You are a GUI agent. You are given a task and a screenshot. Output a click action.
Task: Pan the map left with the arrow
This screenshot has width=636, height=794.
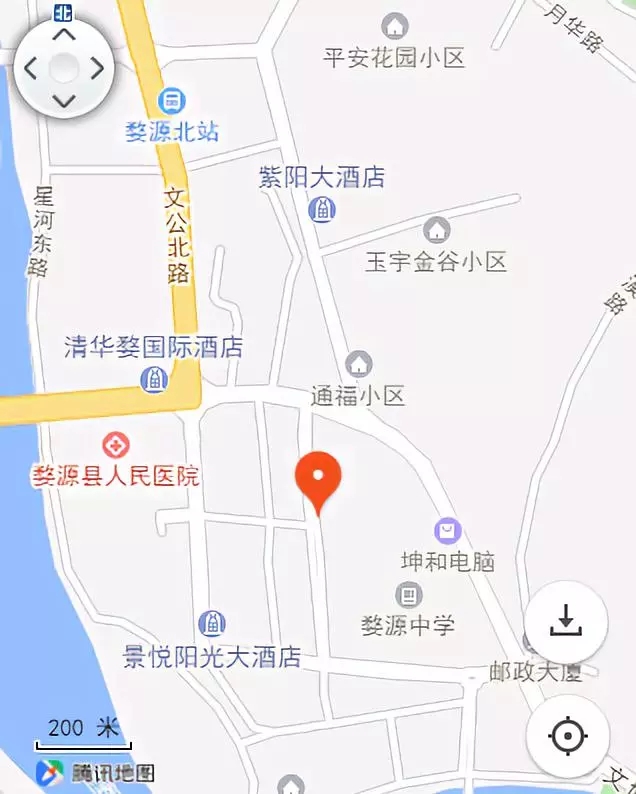pyautogui.click(x=31, y=69)
